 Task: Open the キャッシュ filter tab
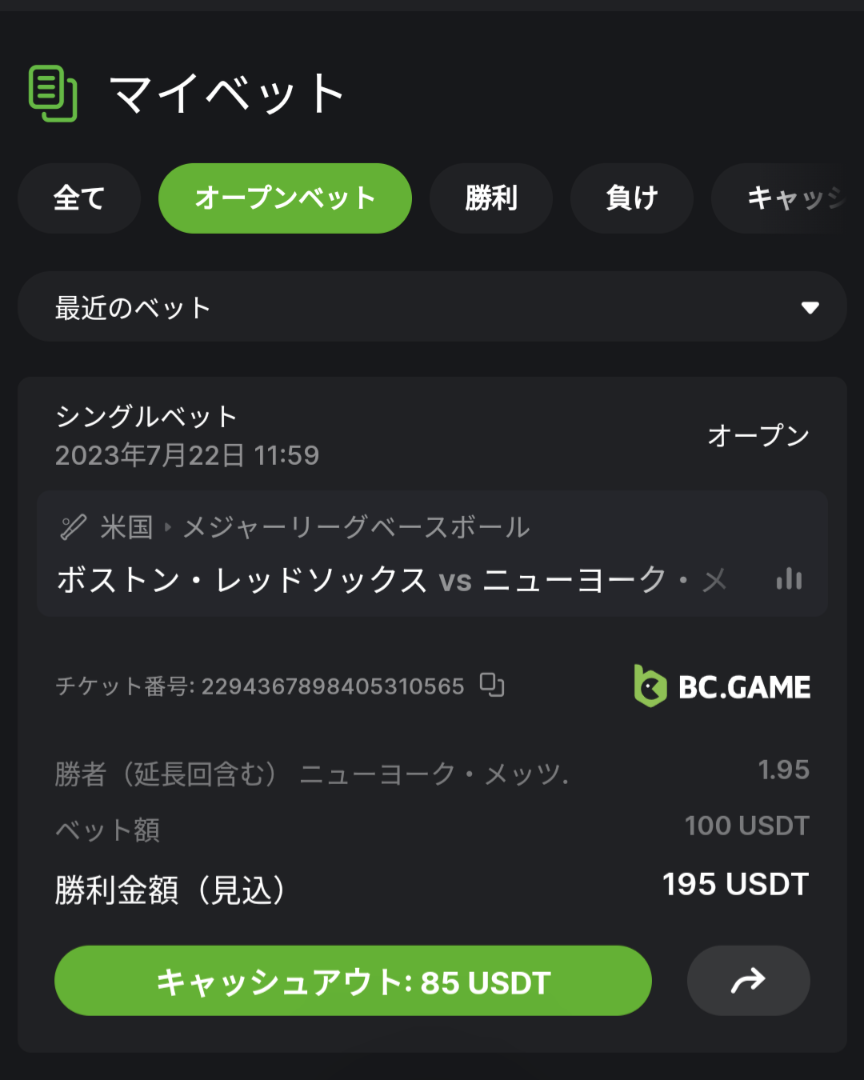point(790,198)
